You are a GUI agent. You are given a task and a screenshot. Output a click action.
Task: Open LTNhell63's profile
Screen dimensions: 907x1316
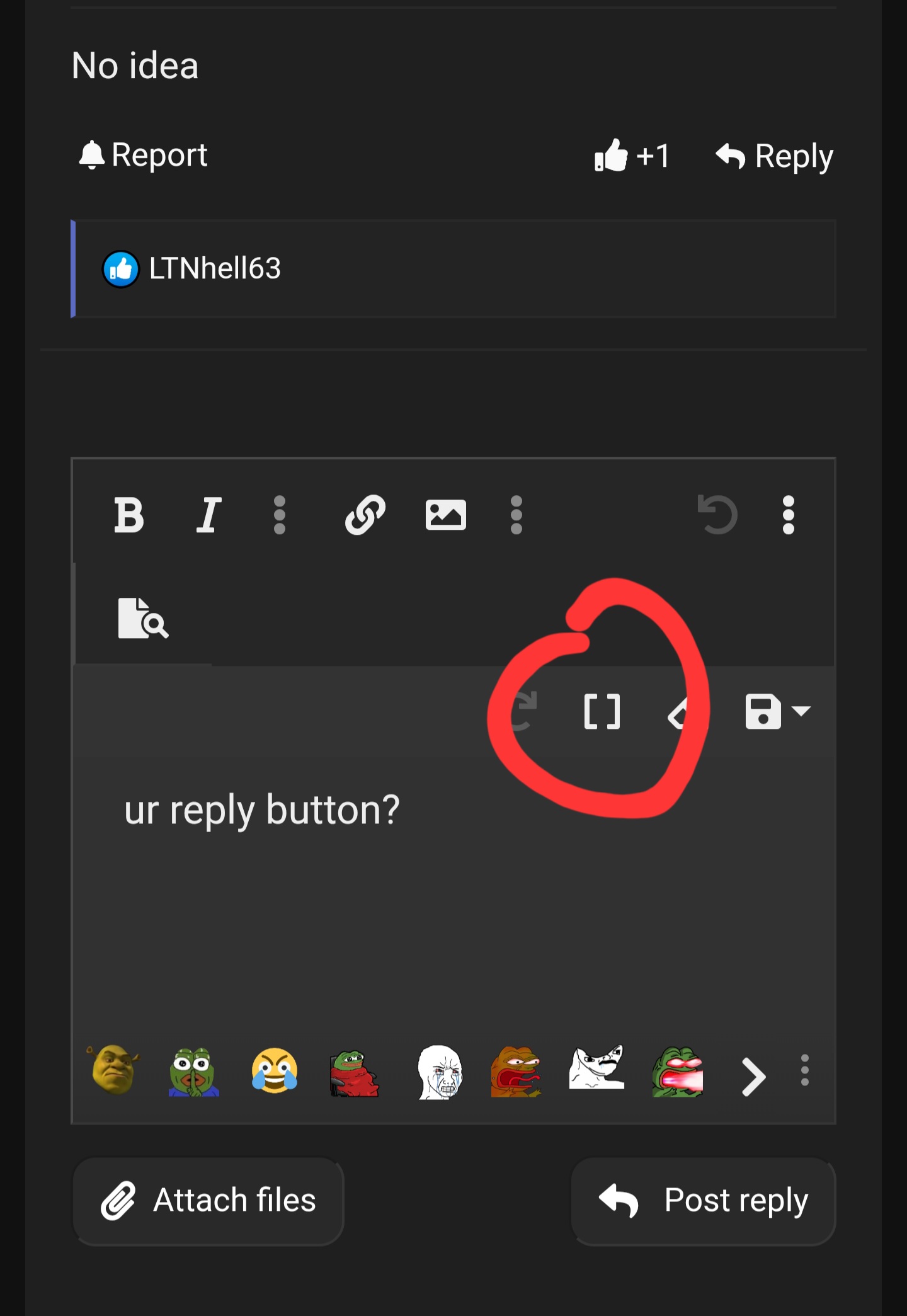pyautogui.click(x=214, y=268)
